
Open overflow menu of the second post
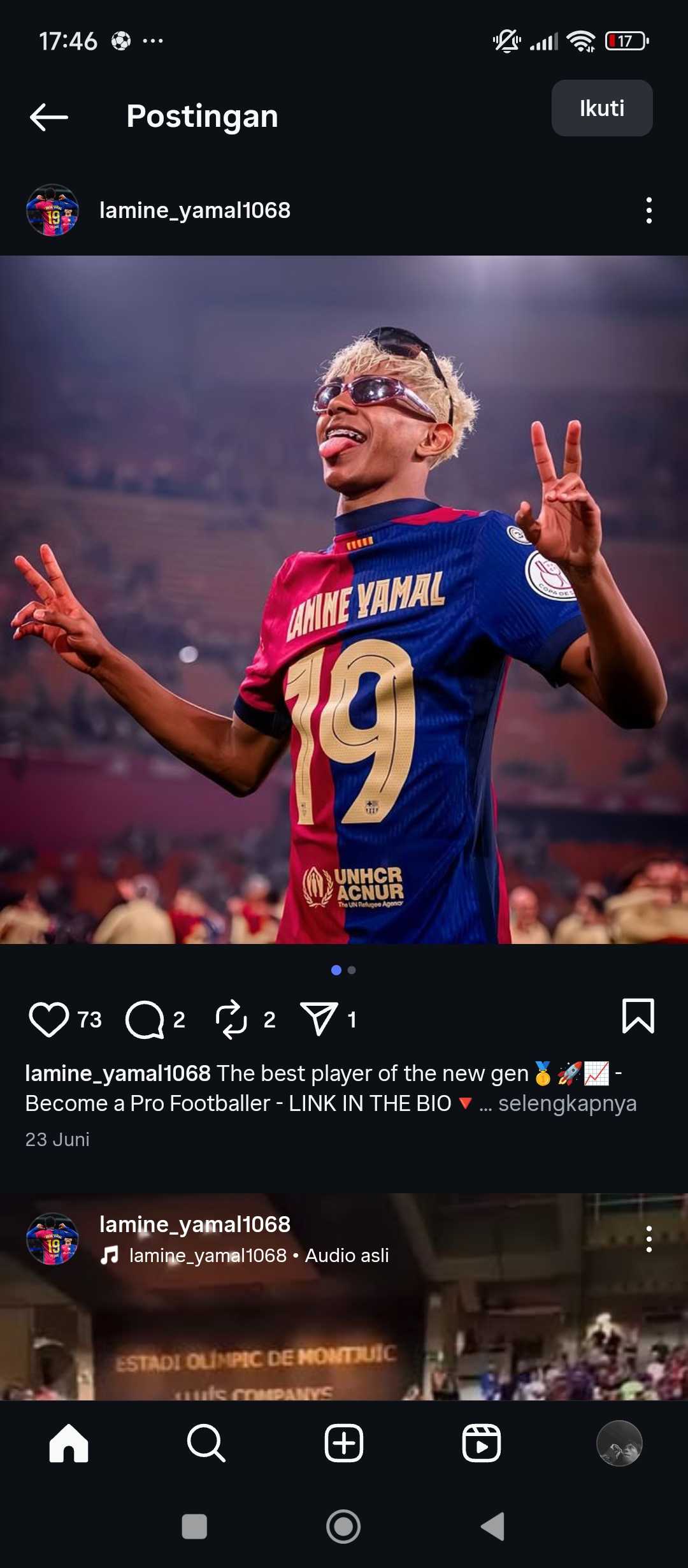click(x=649, y=1239)
